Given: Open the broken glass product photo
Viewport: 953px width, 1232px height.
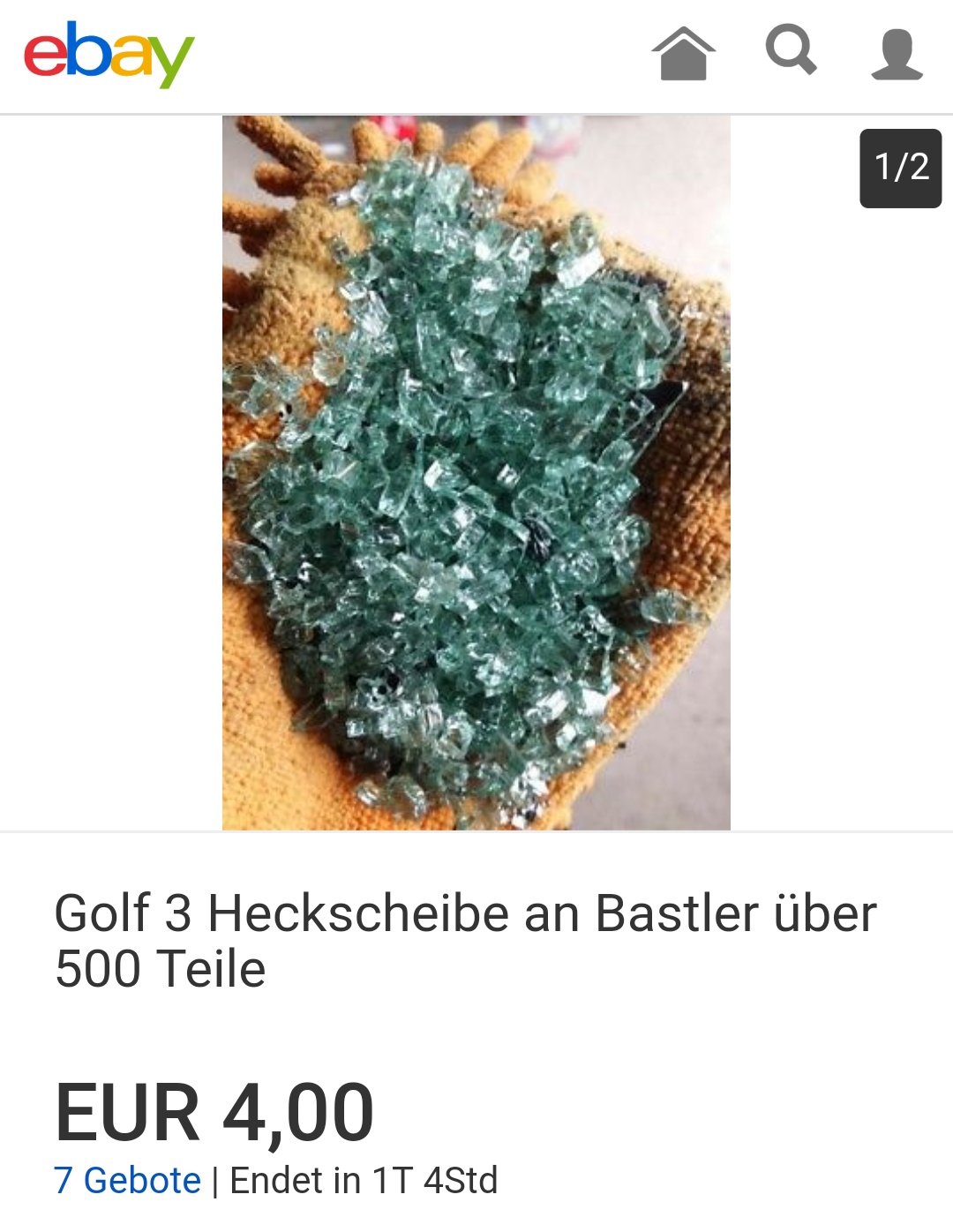Looking at the screenshot, I should click(x=476, y=473).
